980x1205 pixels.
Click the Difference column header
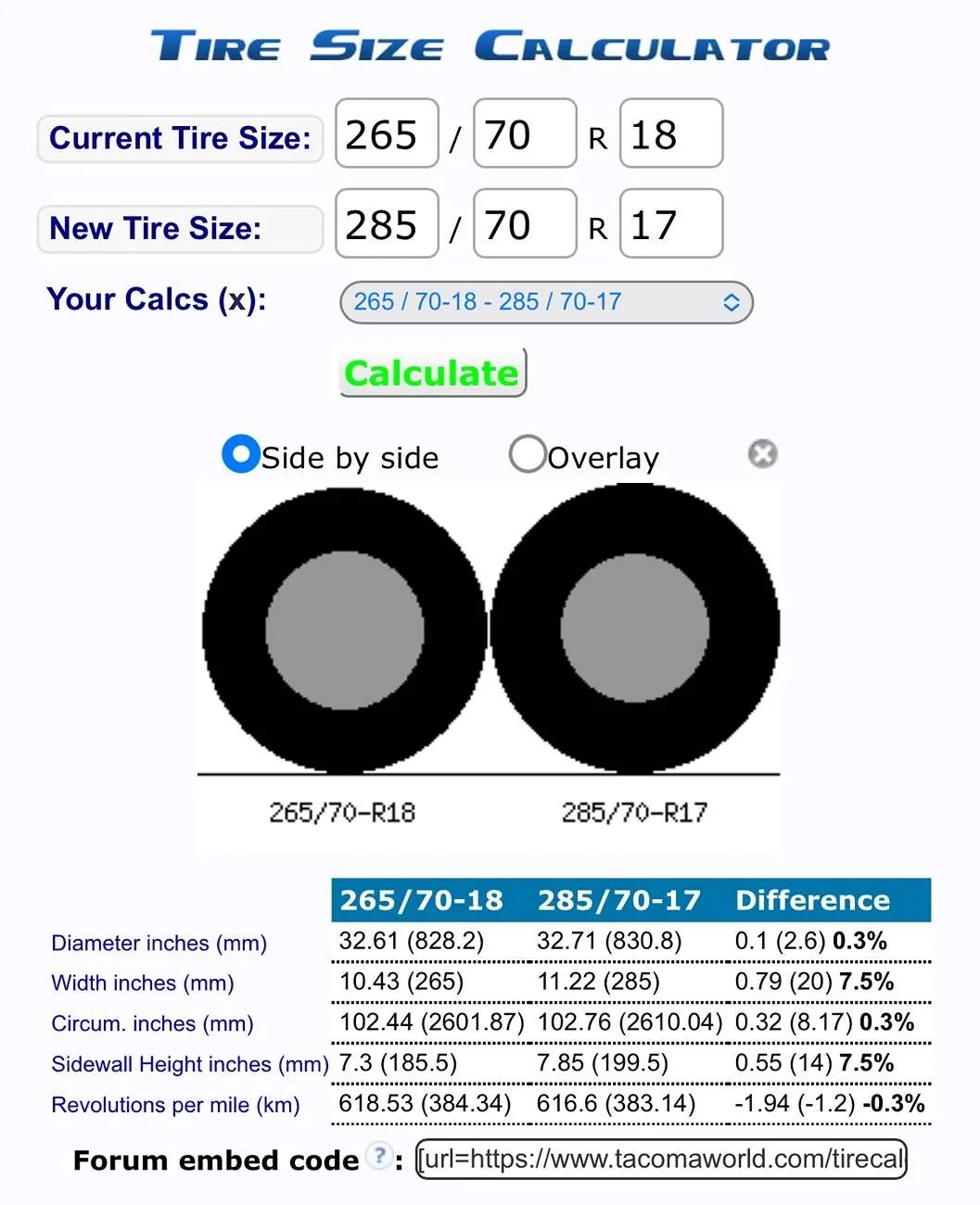pos(811,899)
